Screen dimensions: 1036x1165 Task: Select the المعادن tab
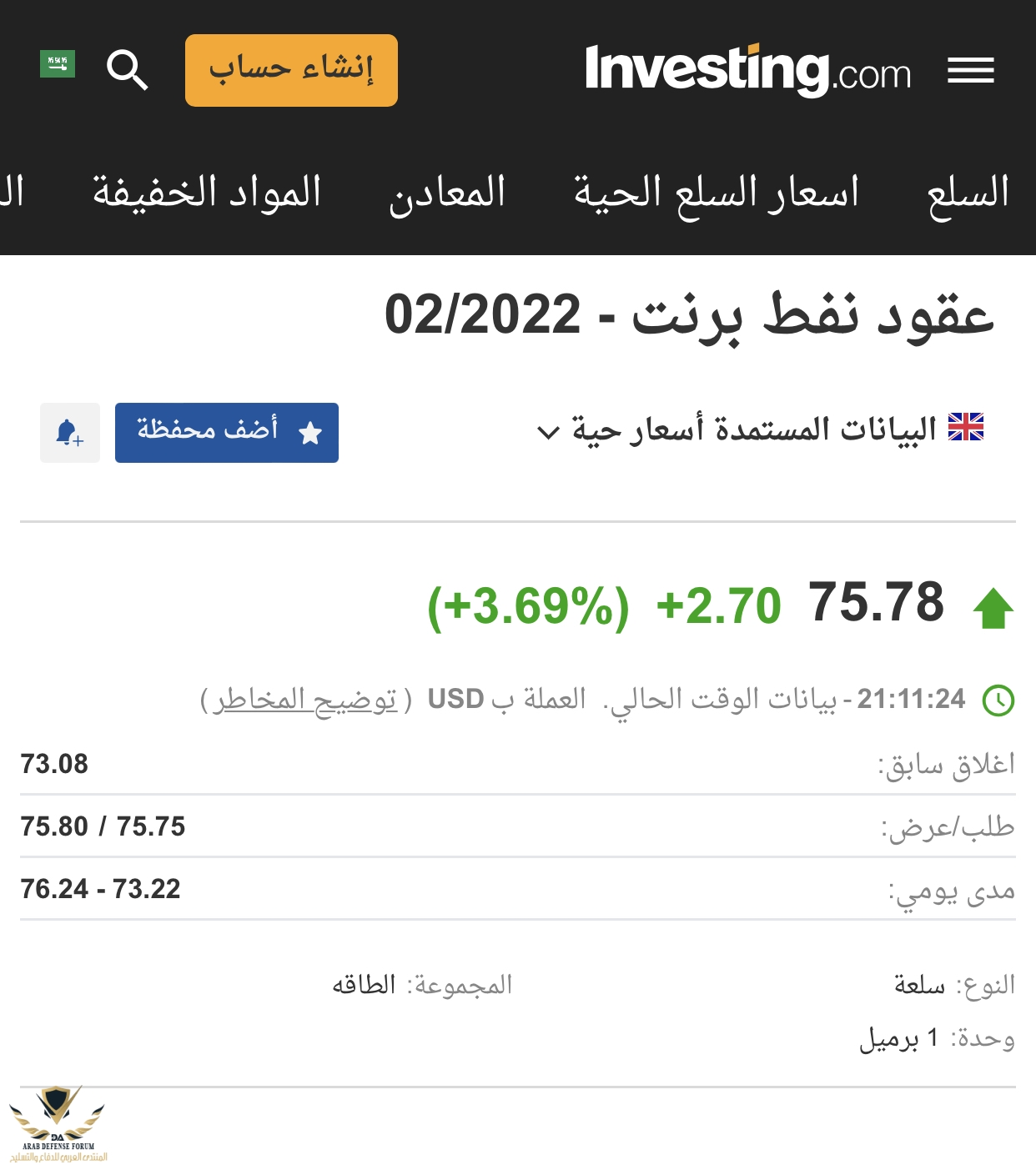pos(447,193)
